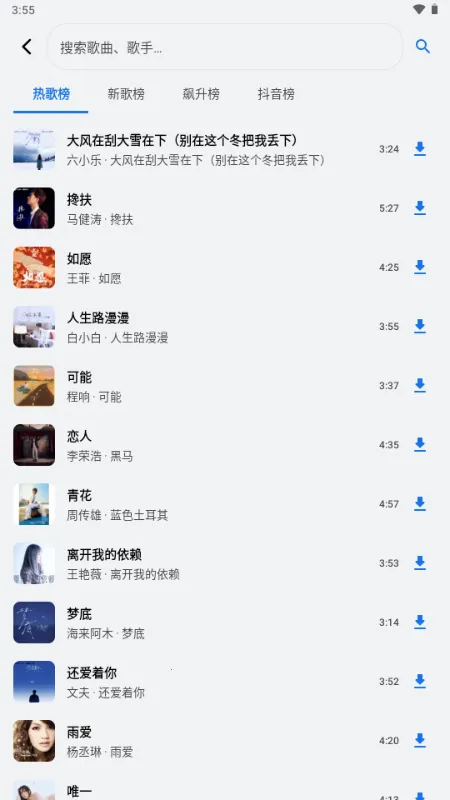Open the 抖音榜 tab
The width and height of the screenshot is (450, 800).
[x=276, y=94]
